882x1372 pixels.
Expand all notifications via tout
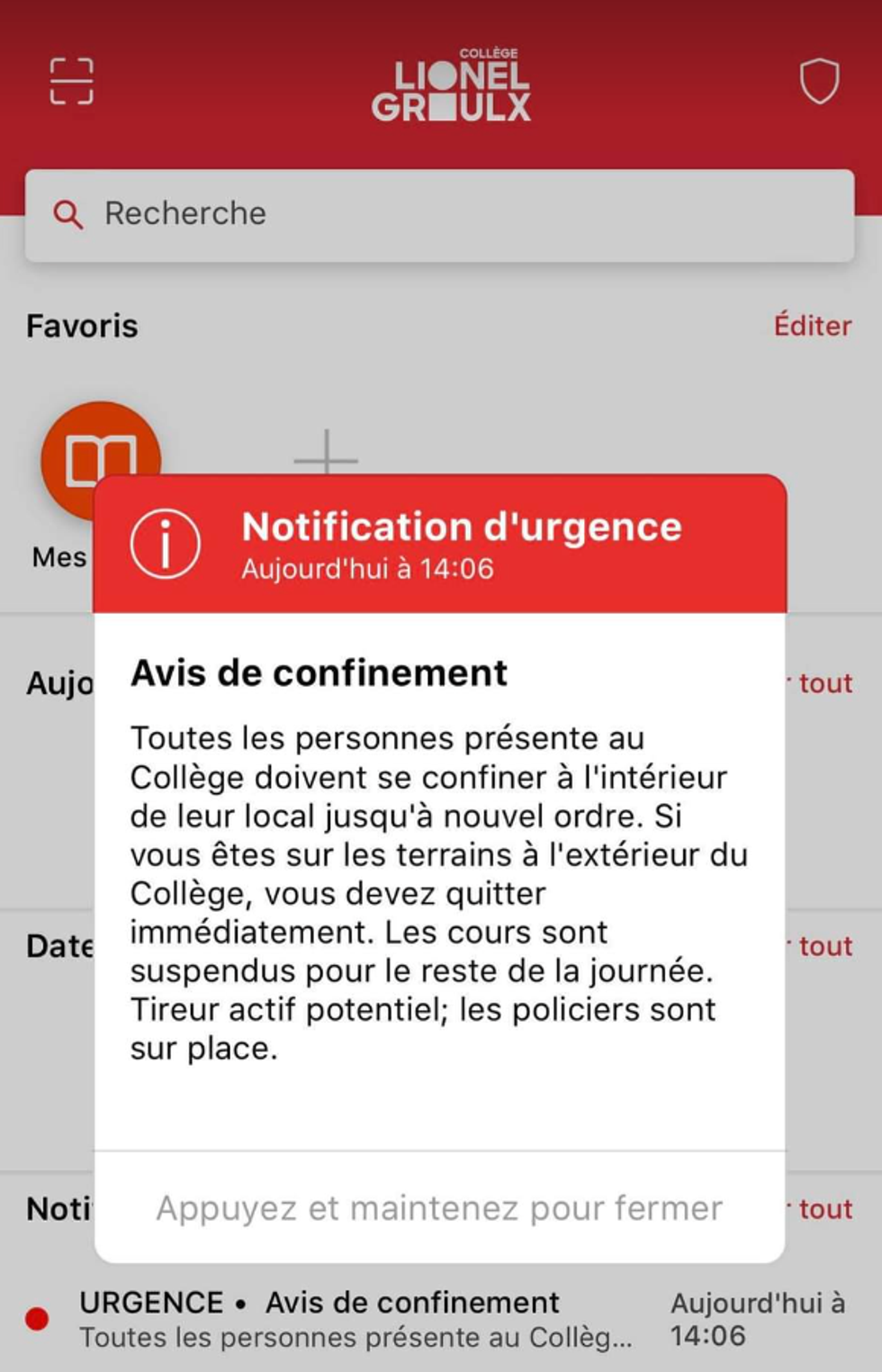tap(824, 1208)
